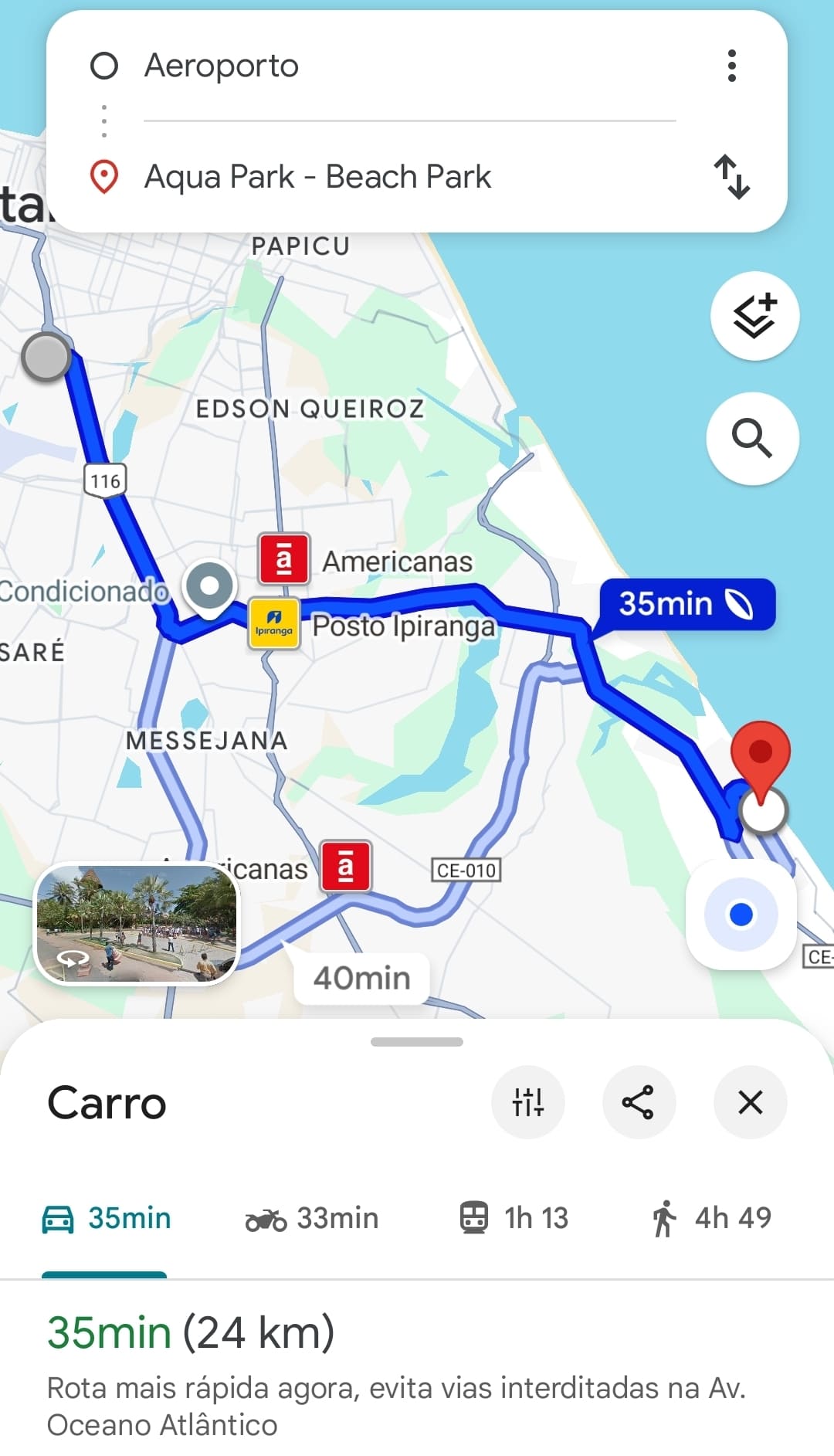Screen dimensions: 834x1456
Task: Switch to the leaf eco-route 35min badge
Action: tap(686, 605)
